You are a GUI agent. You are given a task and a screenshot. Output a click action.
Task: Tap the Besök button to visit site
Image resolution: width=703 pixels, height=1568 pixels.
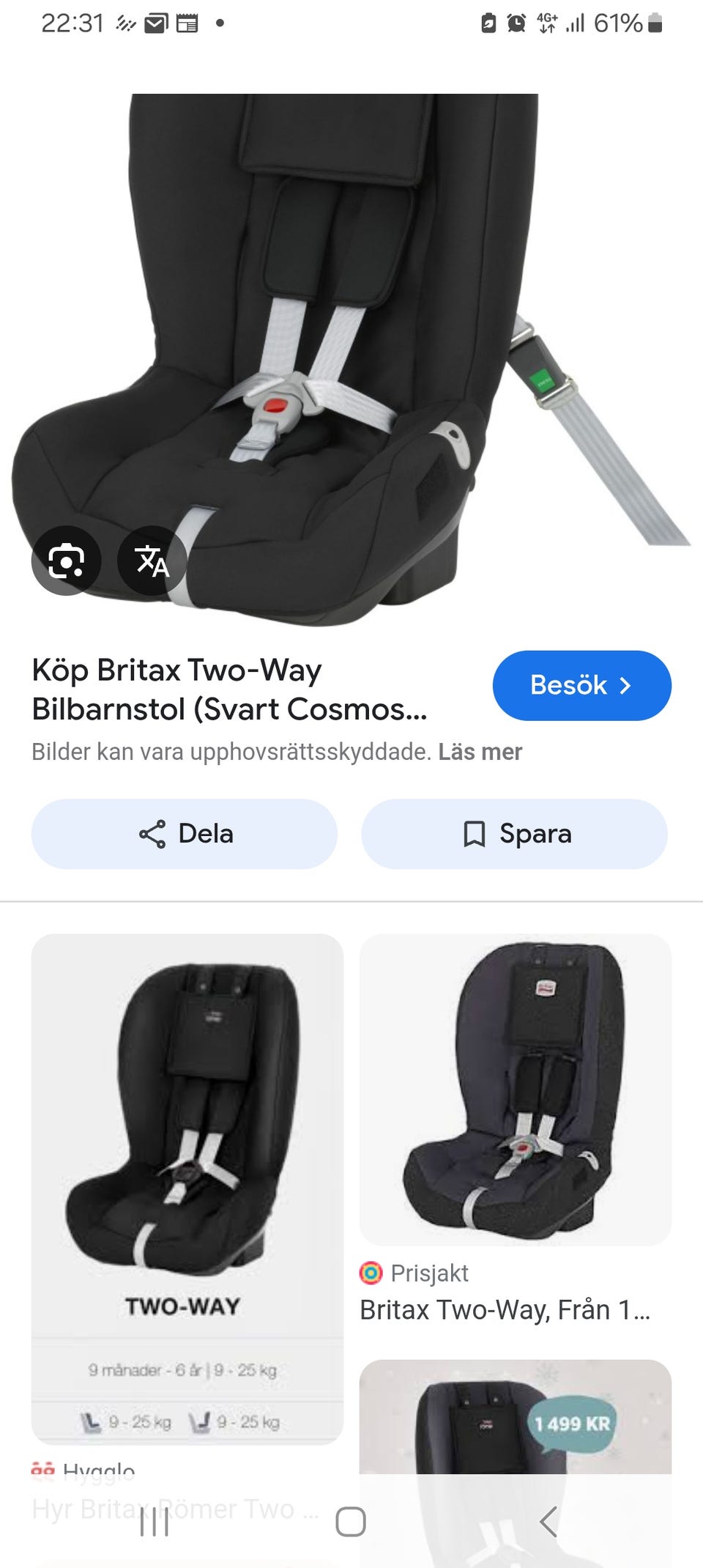(x=581, y=686)
